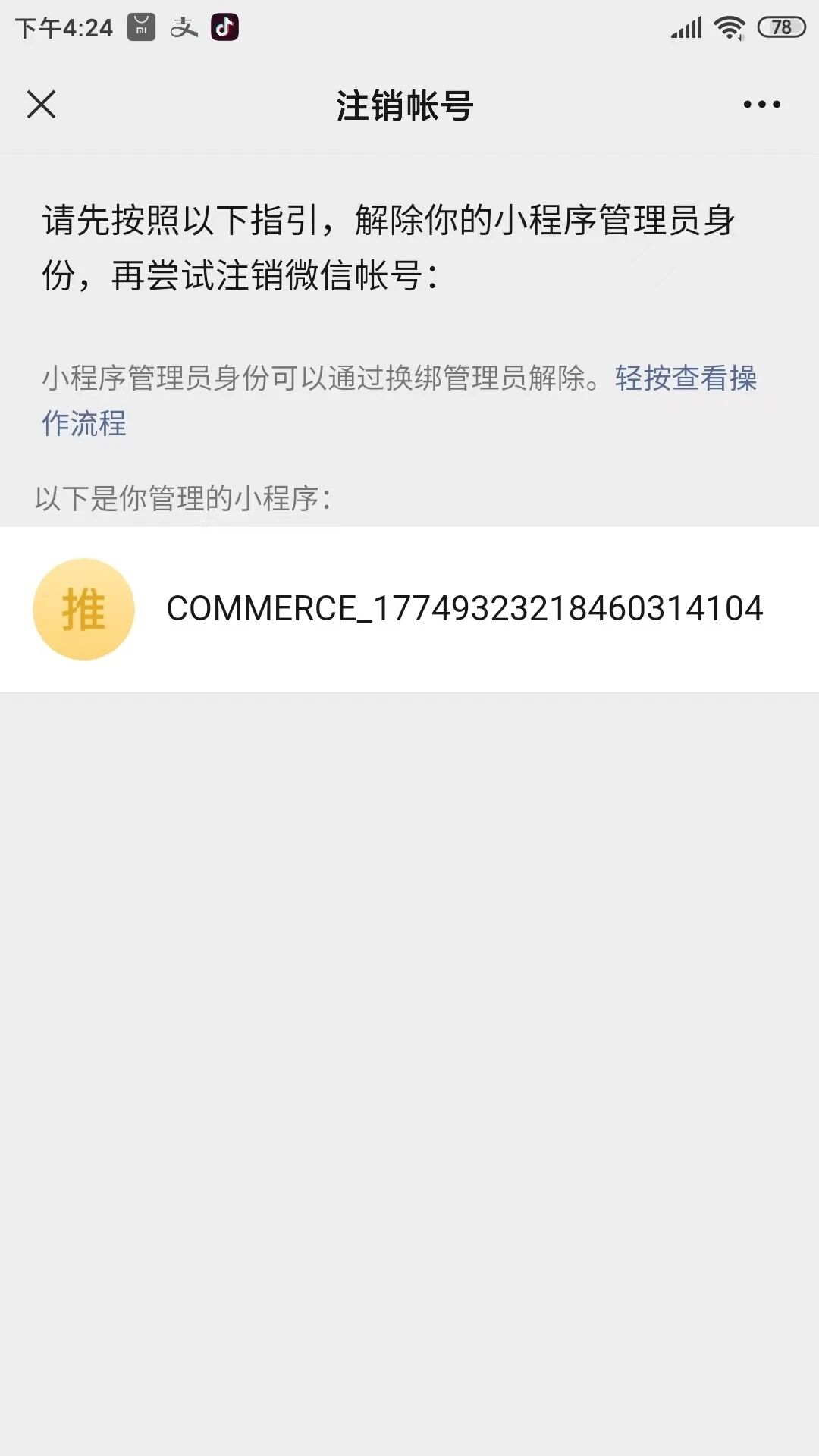The height and width of the screenshot is (1456, 819).
Task: Close the 注销帐号 page
Action: tap(42, 105)
